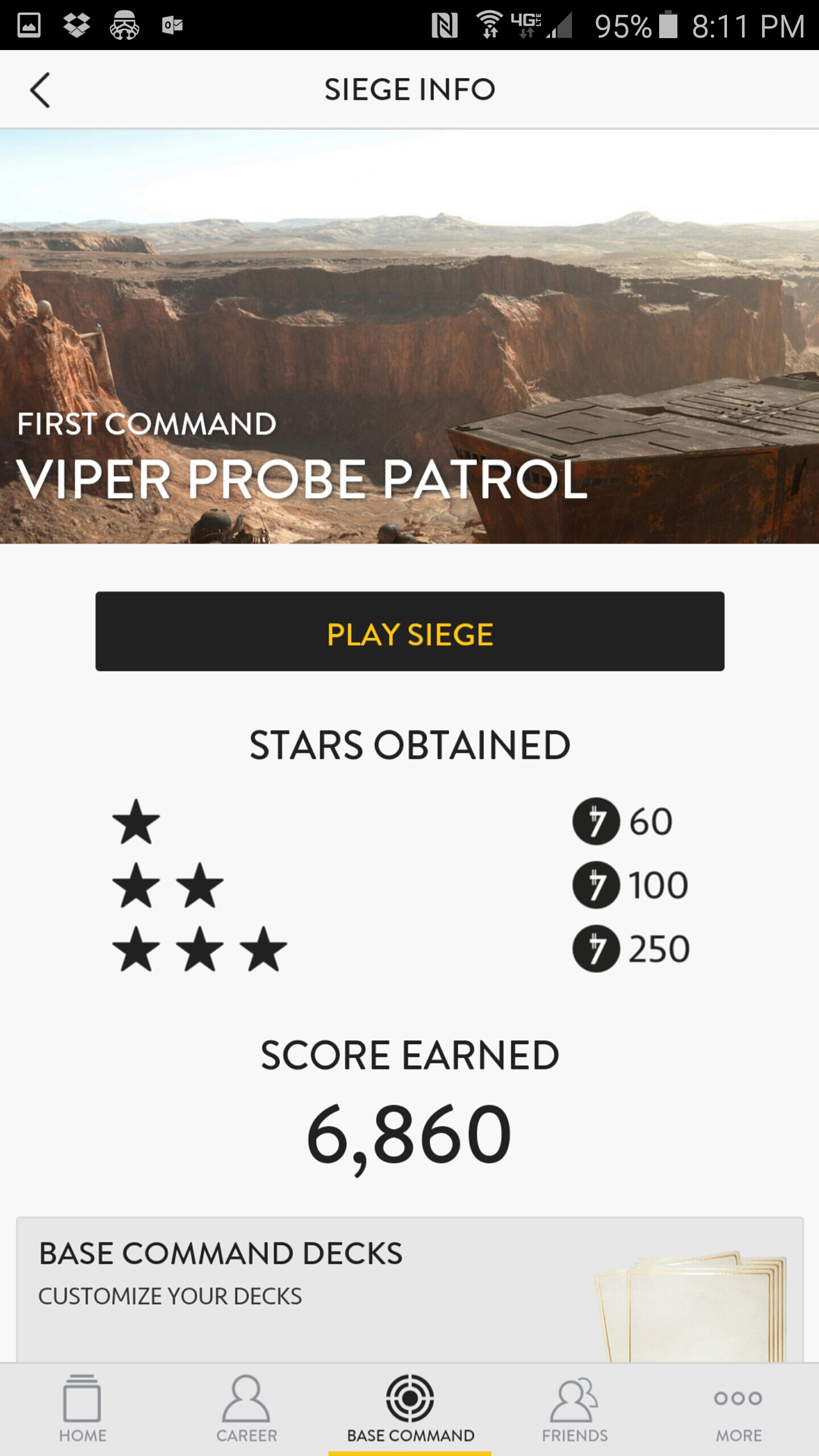Open Base Command Decks card
This screenshot has width=819, height=1456.
point(409,1289)
